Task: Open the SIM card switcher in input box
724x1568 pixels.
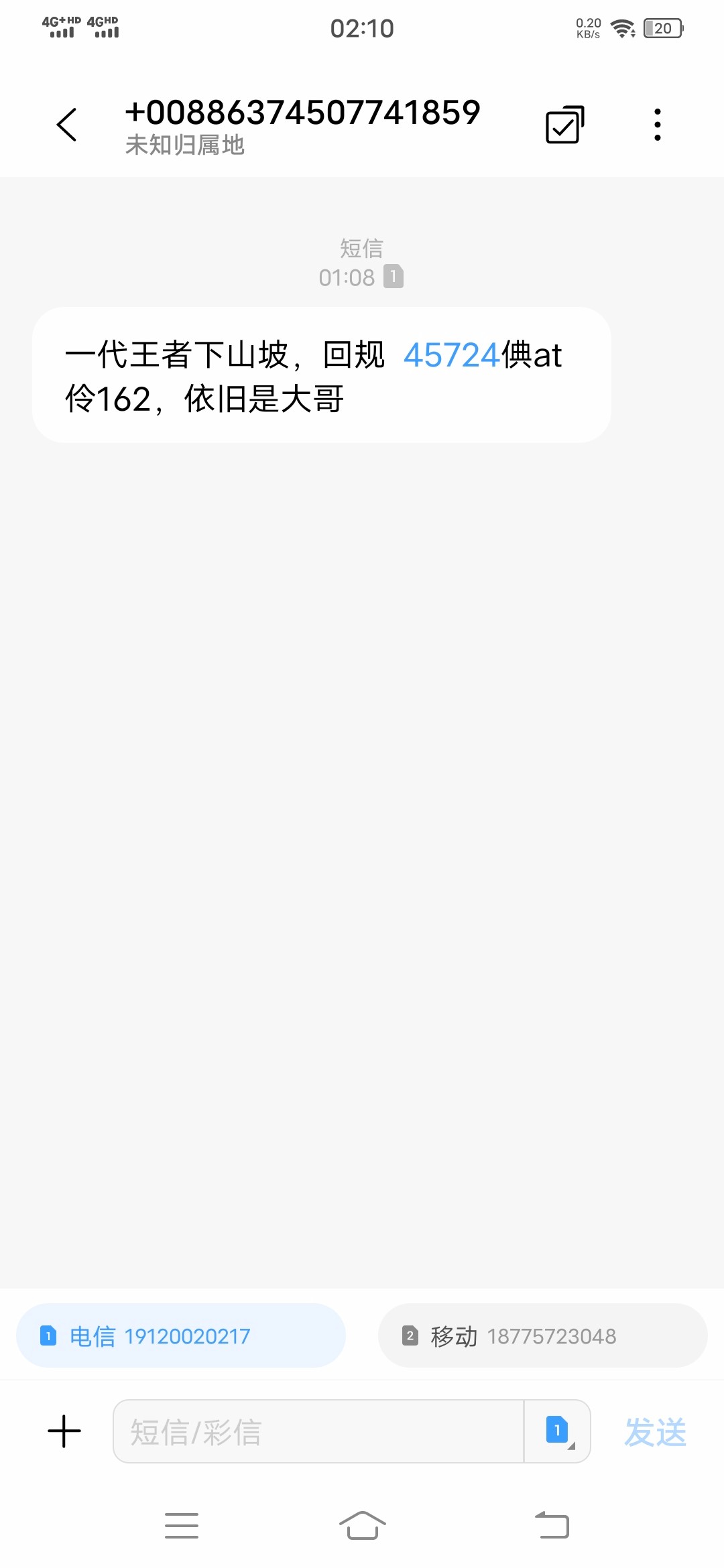Action: (558, 1431)
